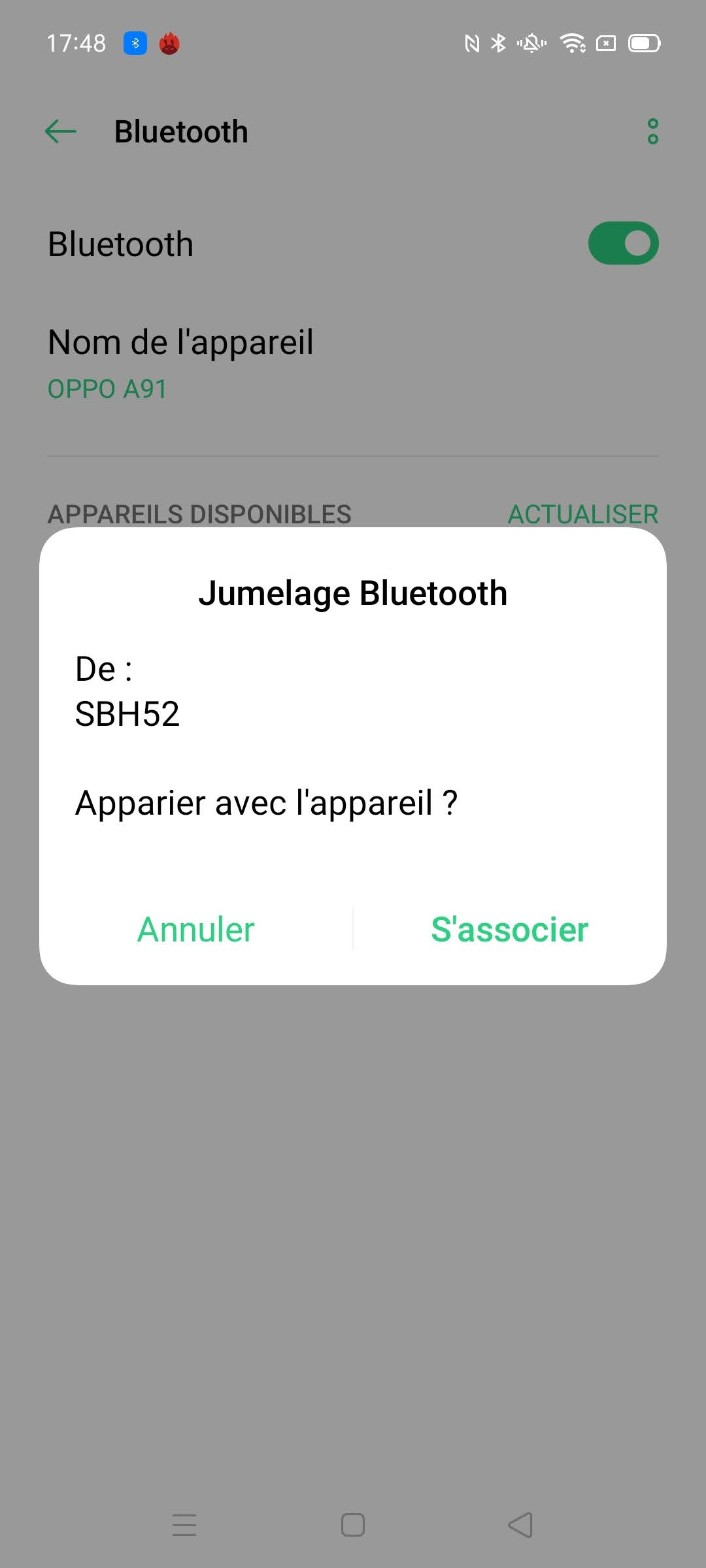Tap the system back button

[x=521, y=1525]
